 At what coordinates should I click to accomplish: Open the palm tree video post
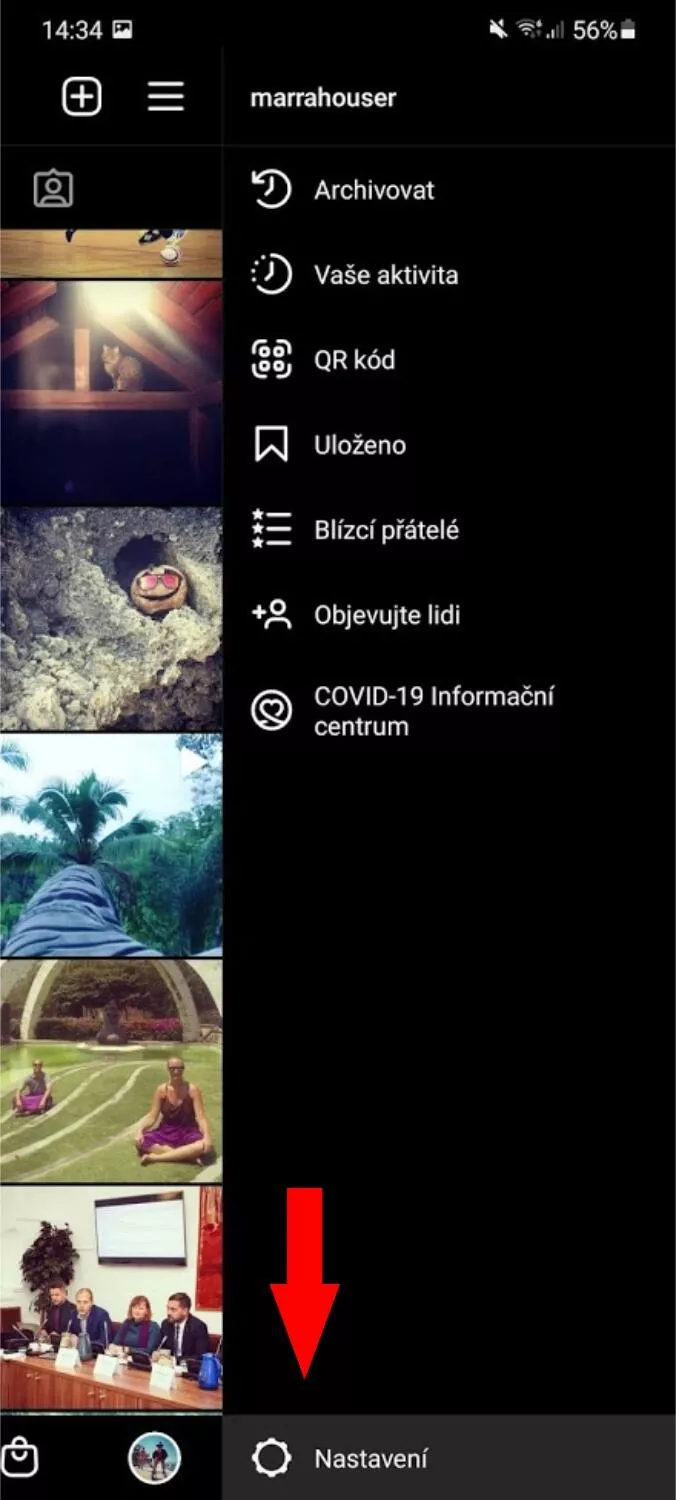[110, 845]
